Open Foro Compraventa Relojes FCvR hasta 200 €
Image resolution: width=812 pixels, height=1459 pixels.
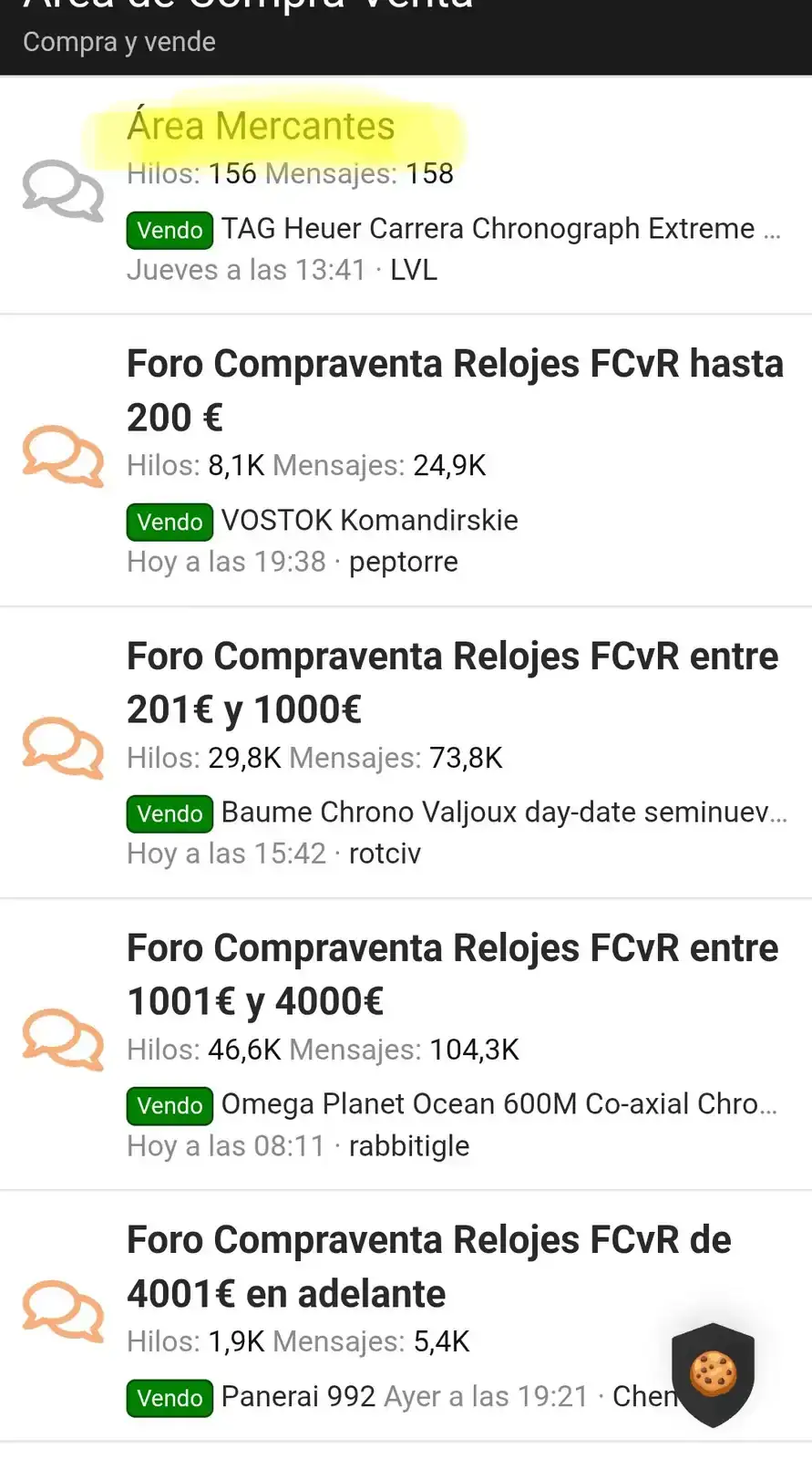(x=455, y=363)
